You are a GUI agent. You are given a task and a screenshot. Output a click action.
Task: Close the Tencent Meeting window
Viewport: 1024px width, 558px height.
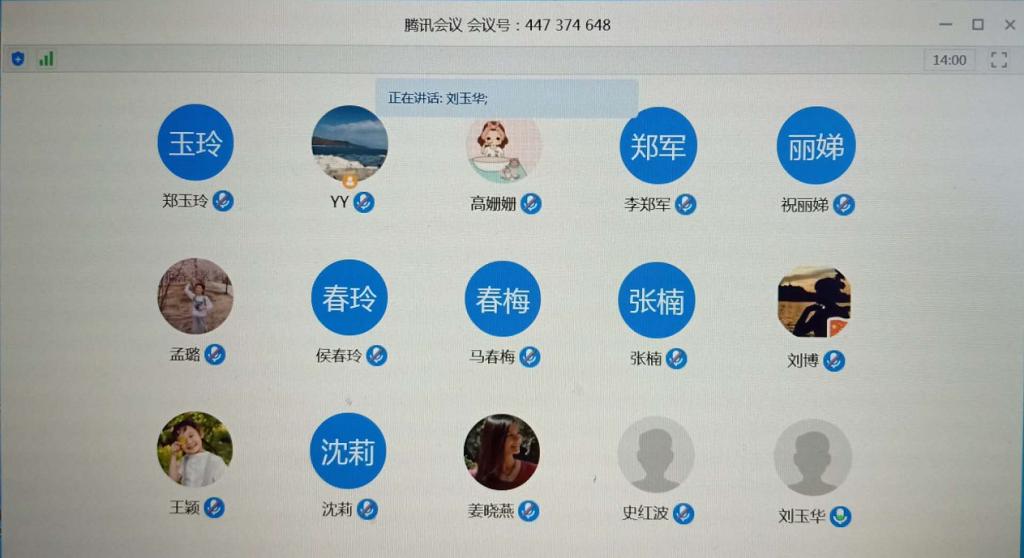pyautogui.click(x=1008, y=24)
